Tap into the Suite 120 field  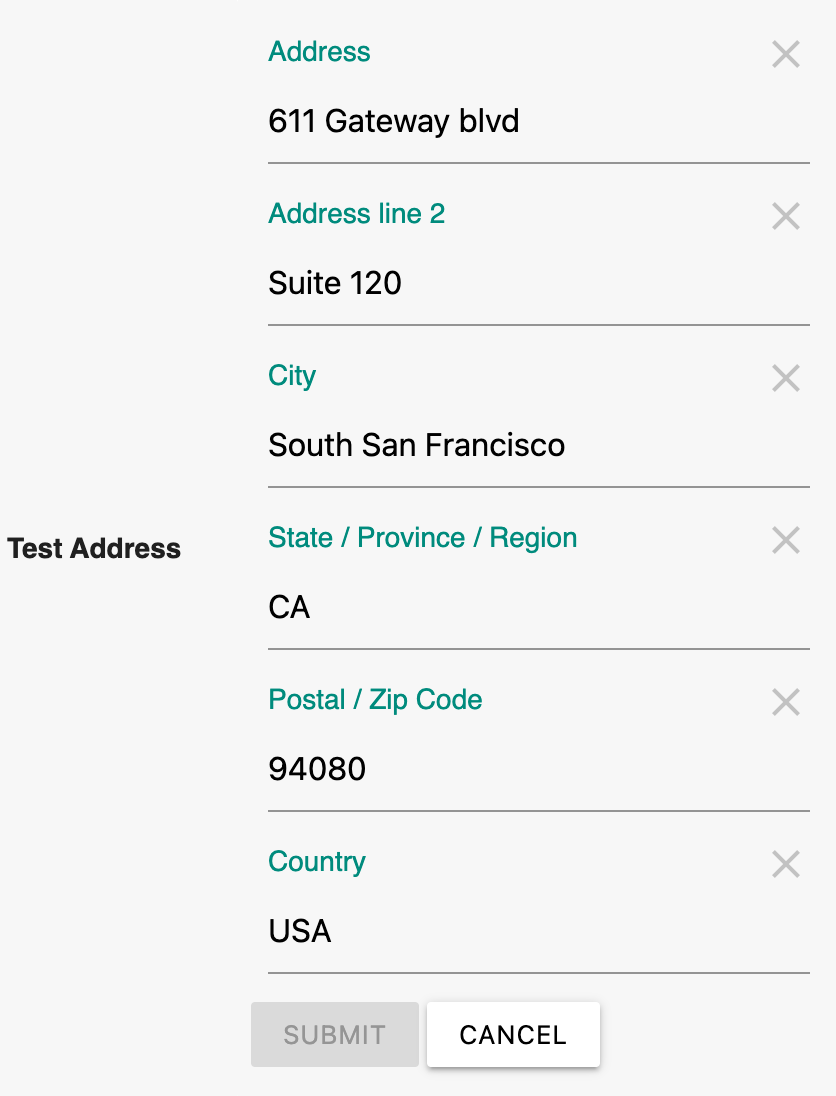[x=520, y=284]
